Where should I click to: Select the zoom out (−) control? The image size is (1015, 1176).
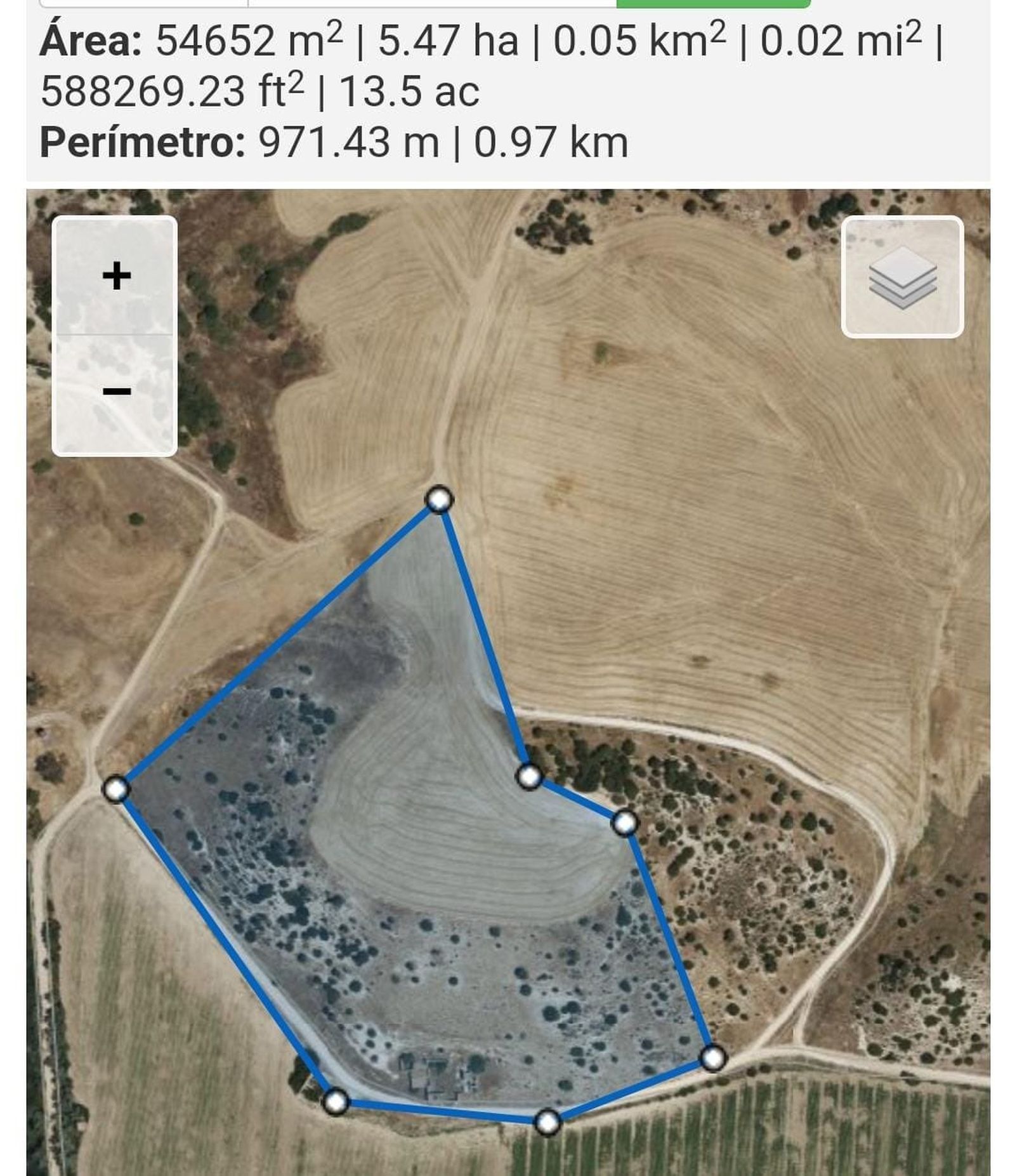(x=116, y=392)
